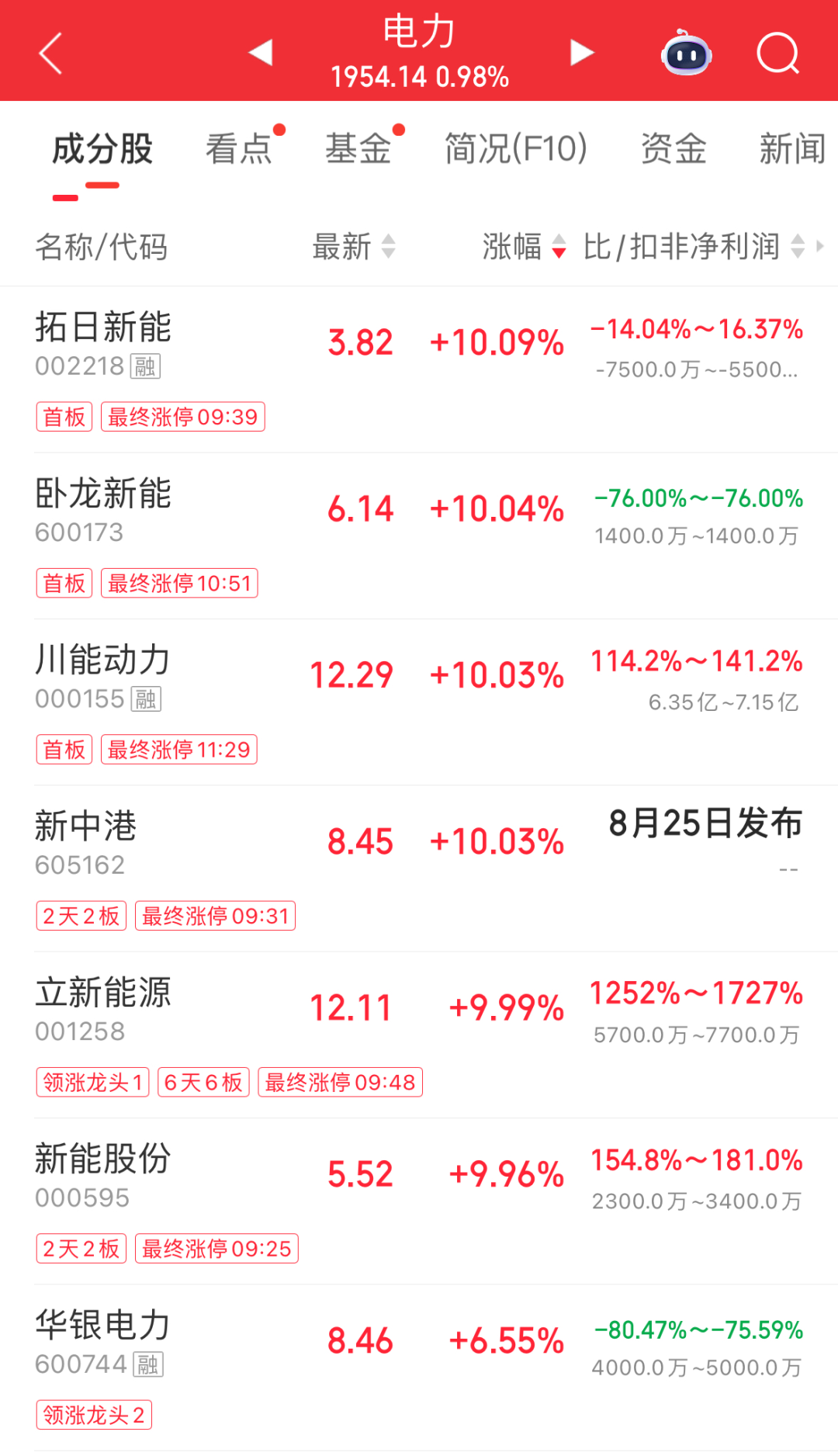Switch to the 基金 tab

[358, 149]
